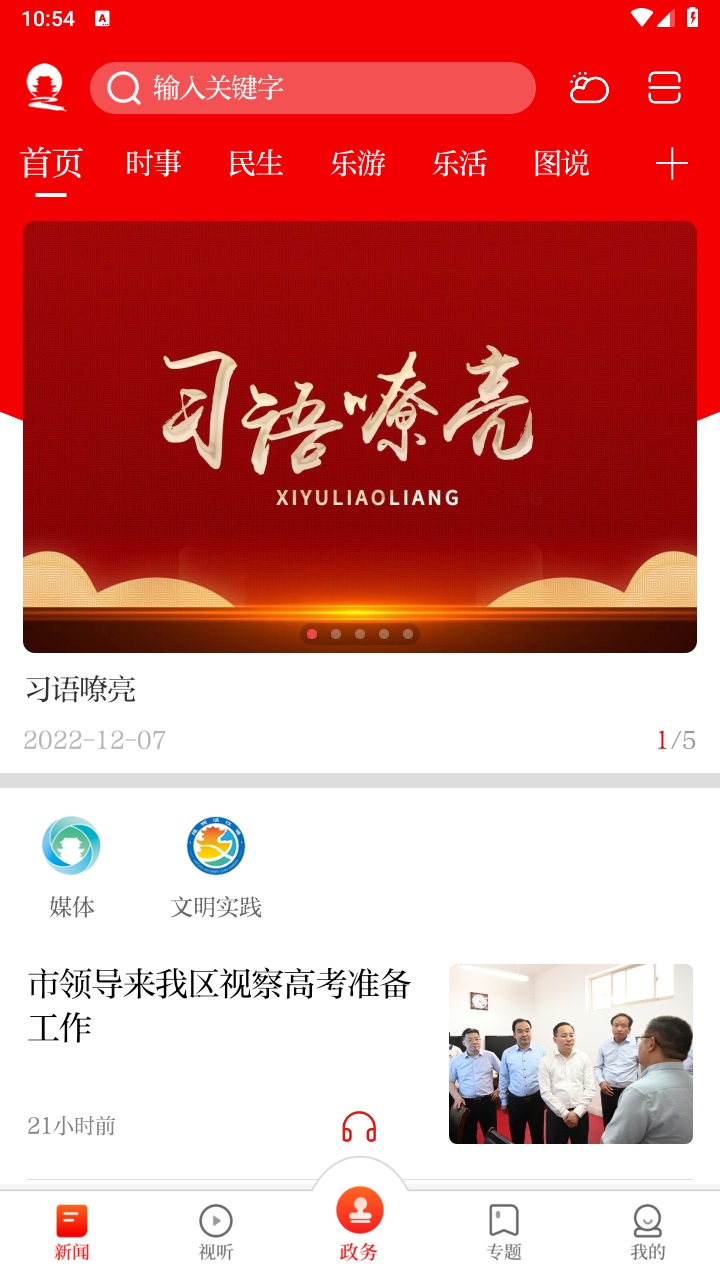Screen dimensions: 720x1280
Task: Open the 我的 personal center icon
Action: 649,1228
